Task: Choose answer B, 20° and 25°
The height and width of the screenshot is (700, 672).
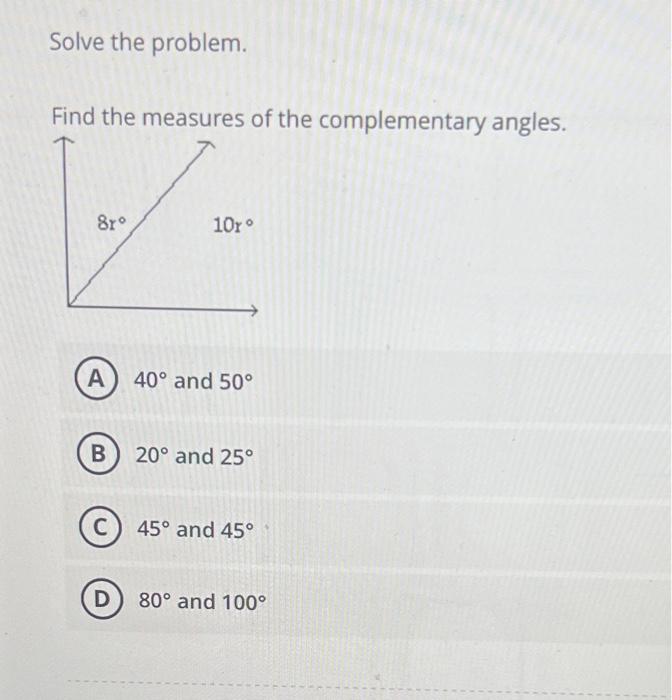Action: click(98, 456)
